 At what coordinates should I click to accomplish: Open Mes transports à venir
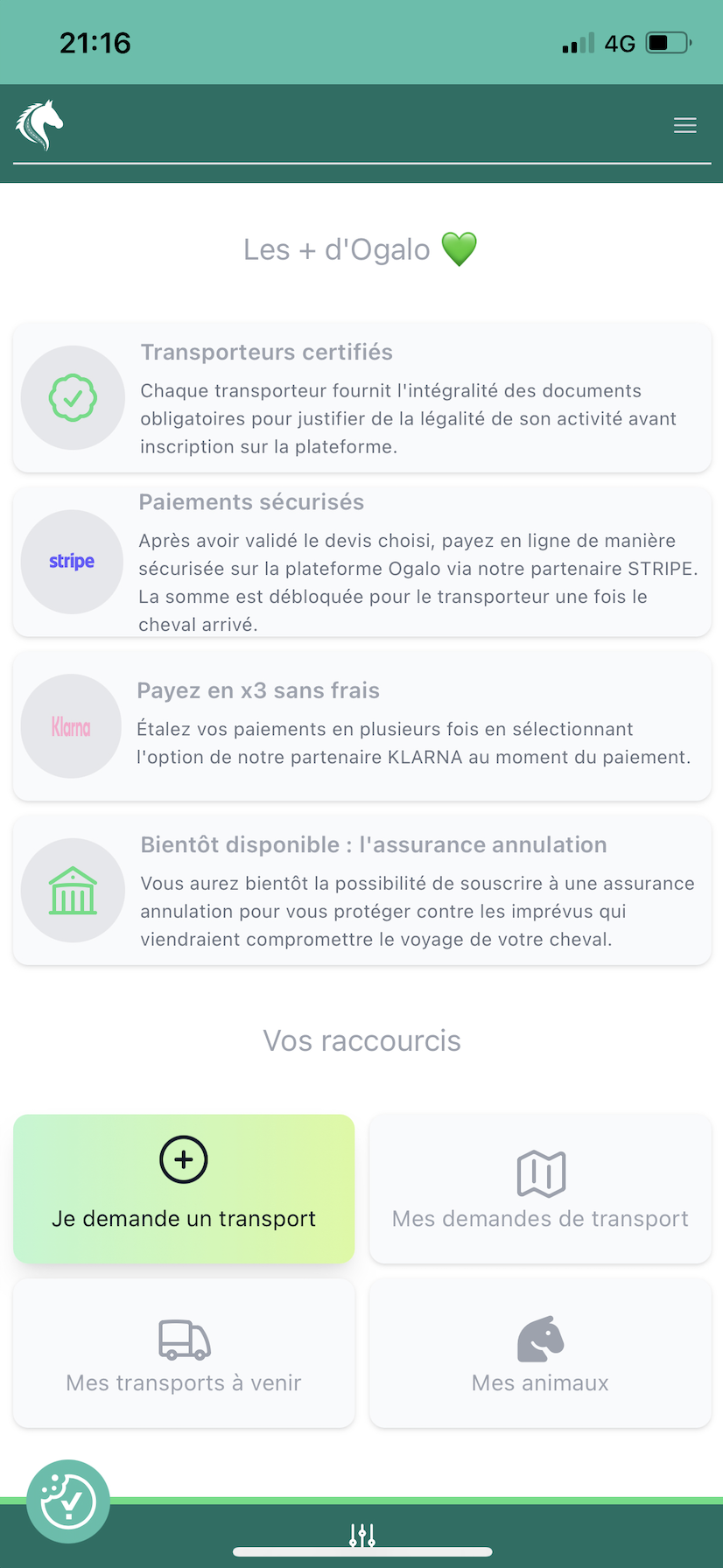click(183, 1353)
